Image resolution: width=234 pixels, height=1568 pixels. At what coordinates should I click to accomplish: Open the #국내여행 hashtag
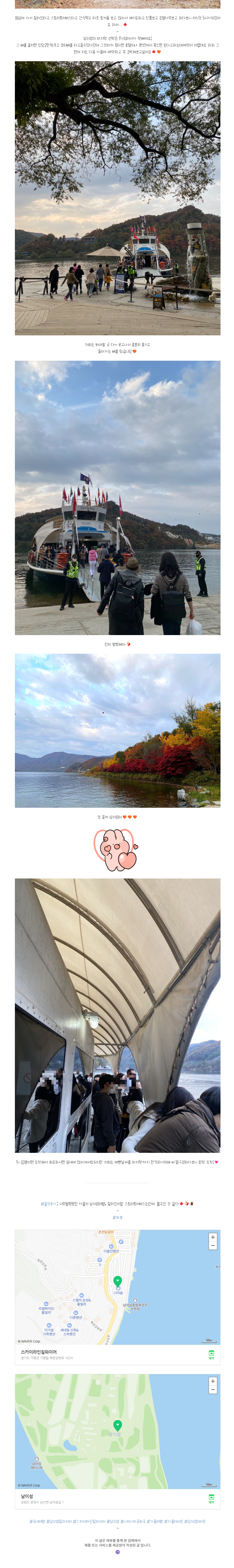pyautogui.click(x=37, y=1522)
